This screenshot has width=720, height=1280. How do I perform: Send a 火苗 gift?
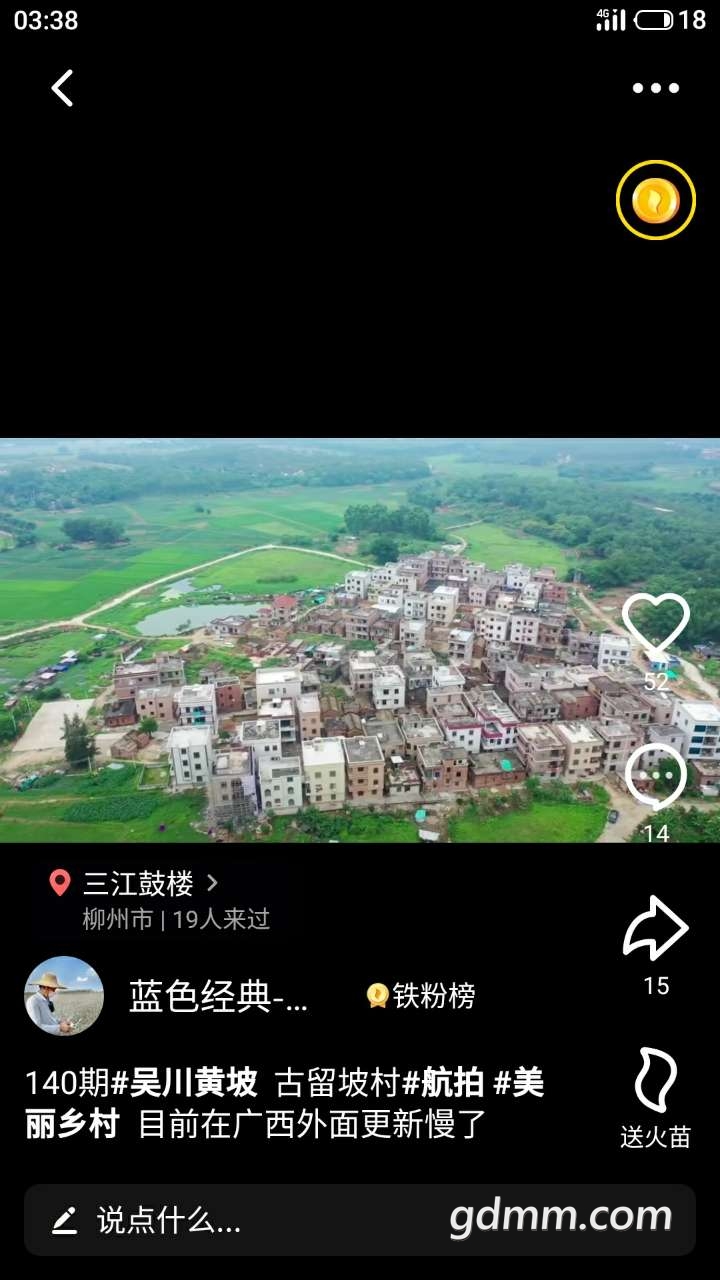[656, 1082]
